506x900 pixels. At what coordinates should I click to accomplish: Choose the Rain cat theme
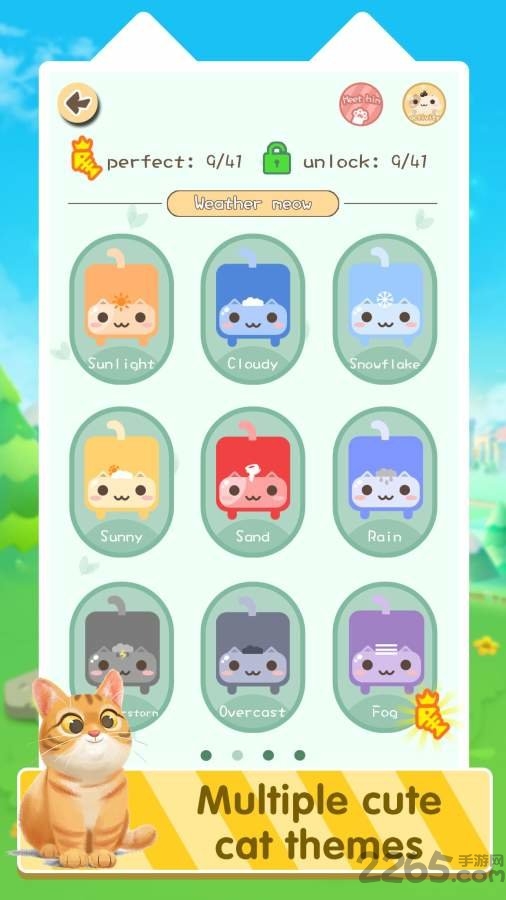coord(384,482)
